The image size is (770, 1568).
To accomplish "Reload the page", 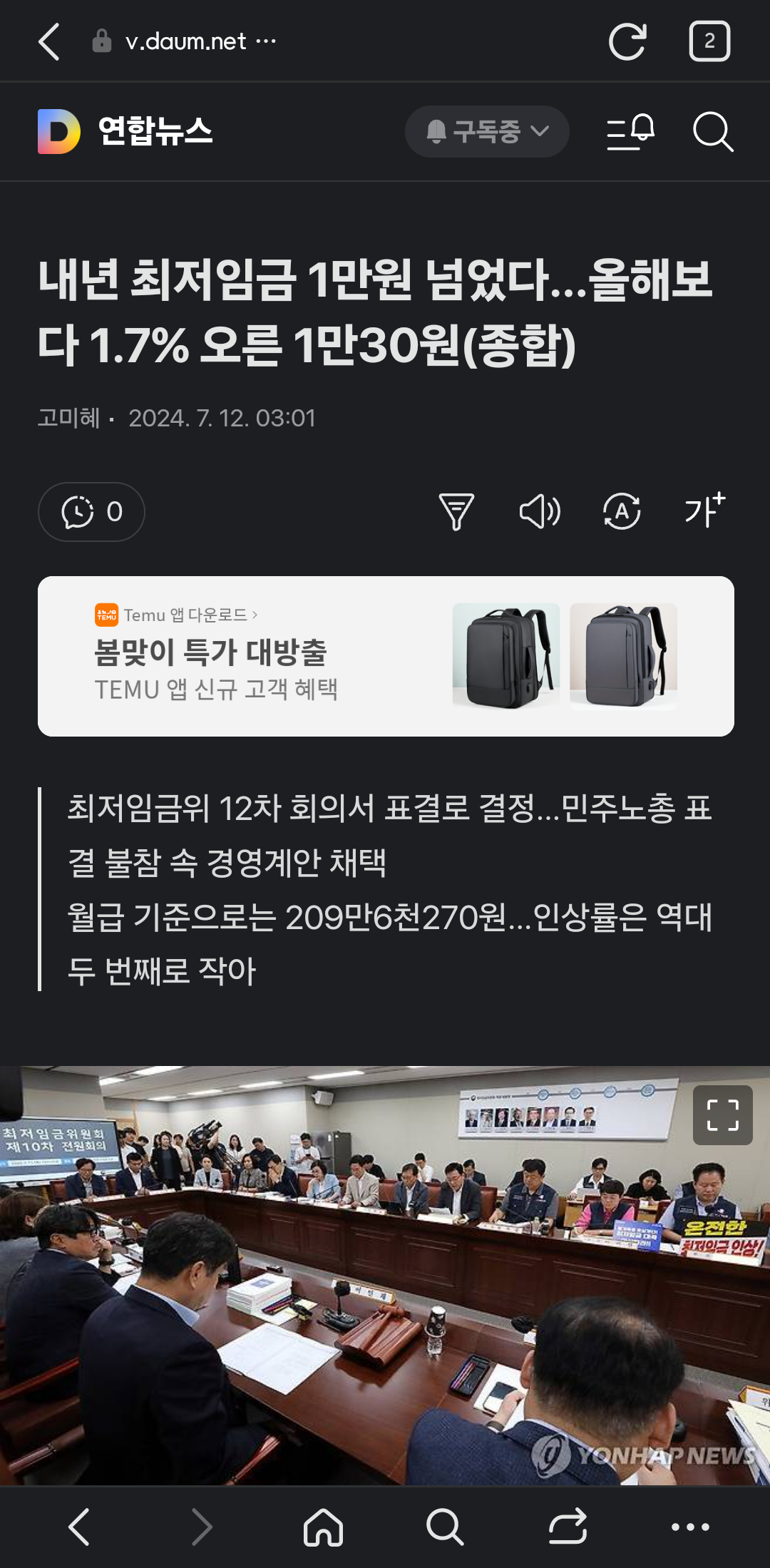I will point(627,41).
